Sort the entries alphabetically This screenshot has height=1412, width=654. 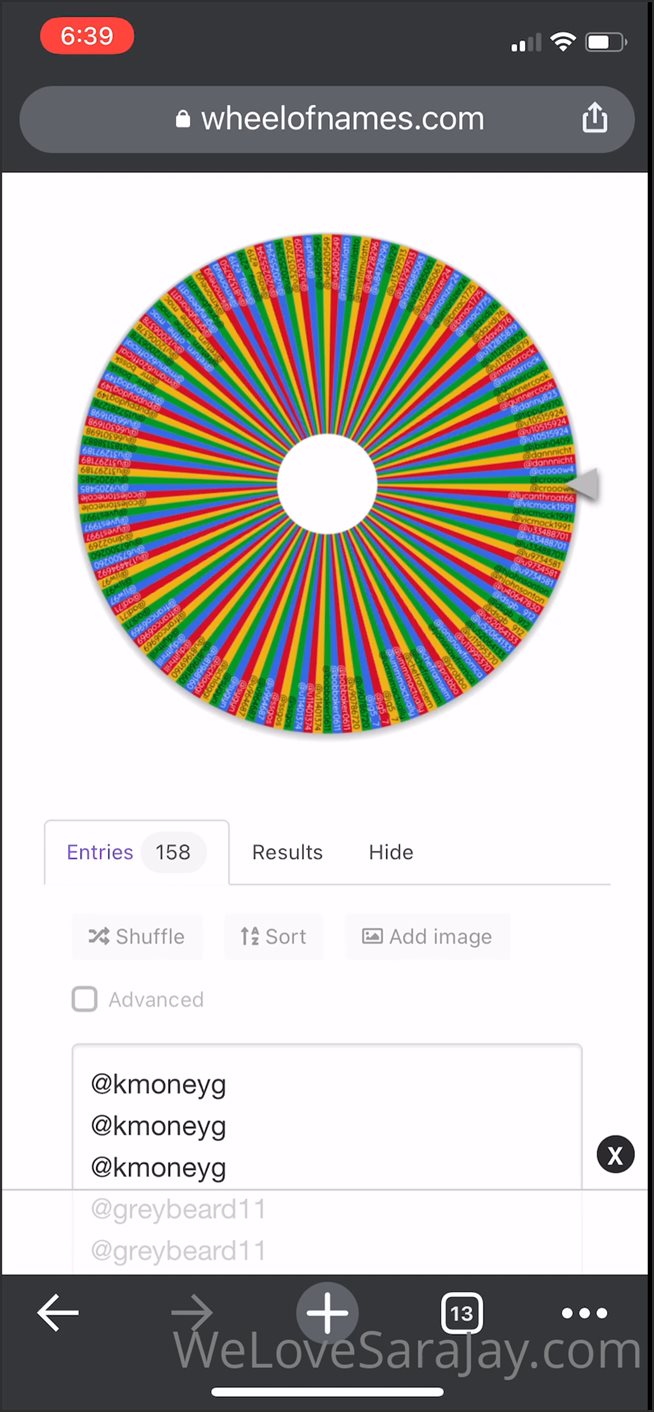click(x=273, y=937)
